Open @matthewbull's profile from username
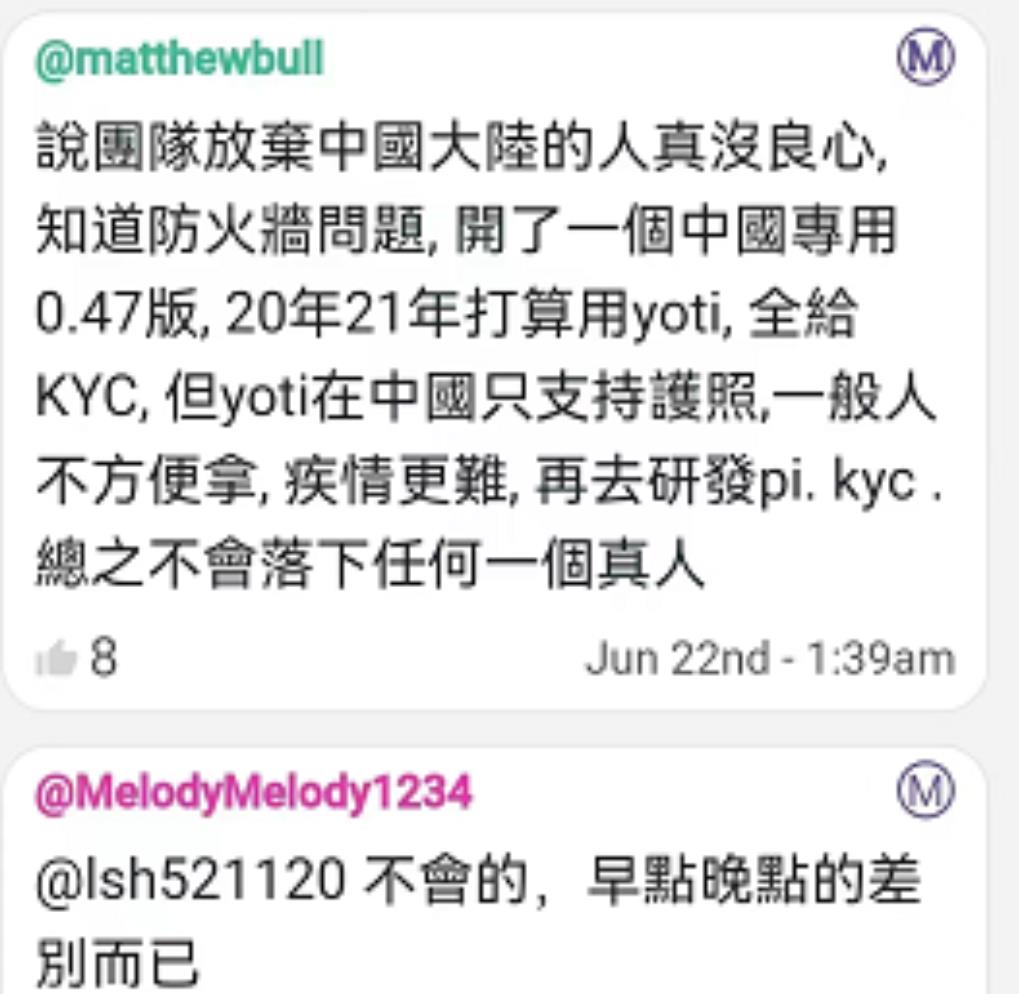 pos(180,61)
